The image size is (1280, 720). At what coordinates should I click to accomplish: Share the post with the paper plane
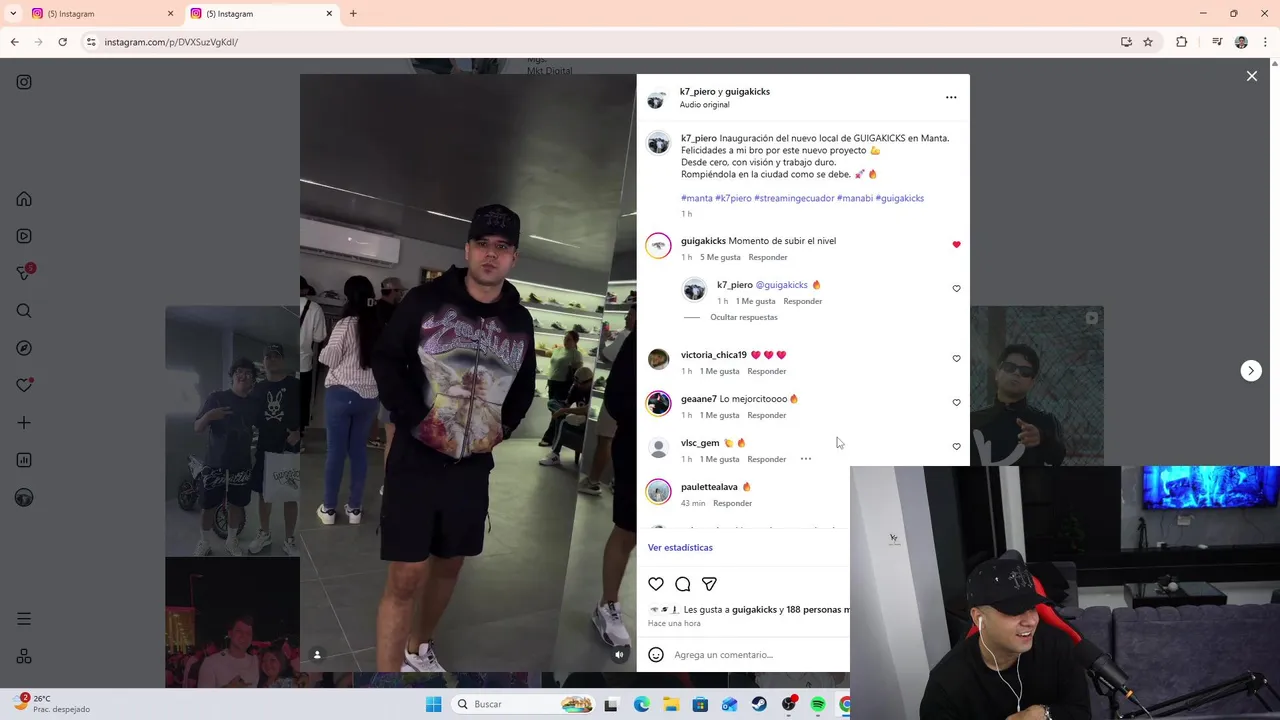pyautogui.click(x=709, y=584)
